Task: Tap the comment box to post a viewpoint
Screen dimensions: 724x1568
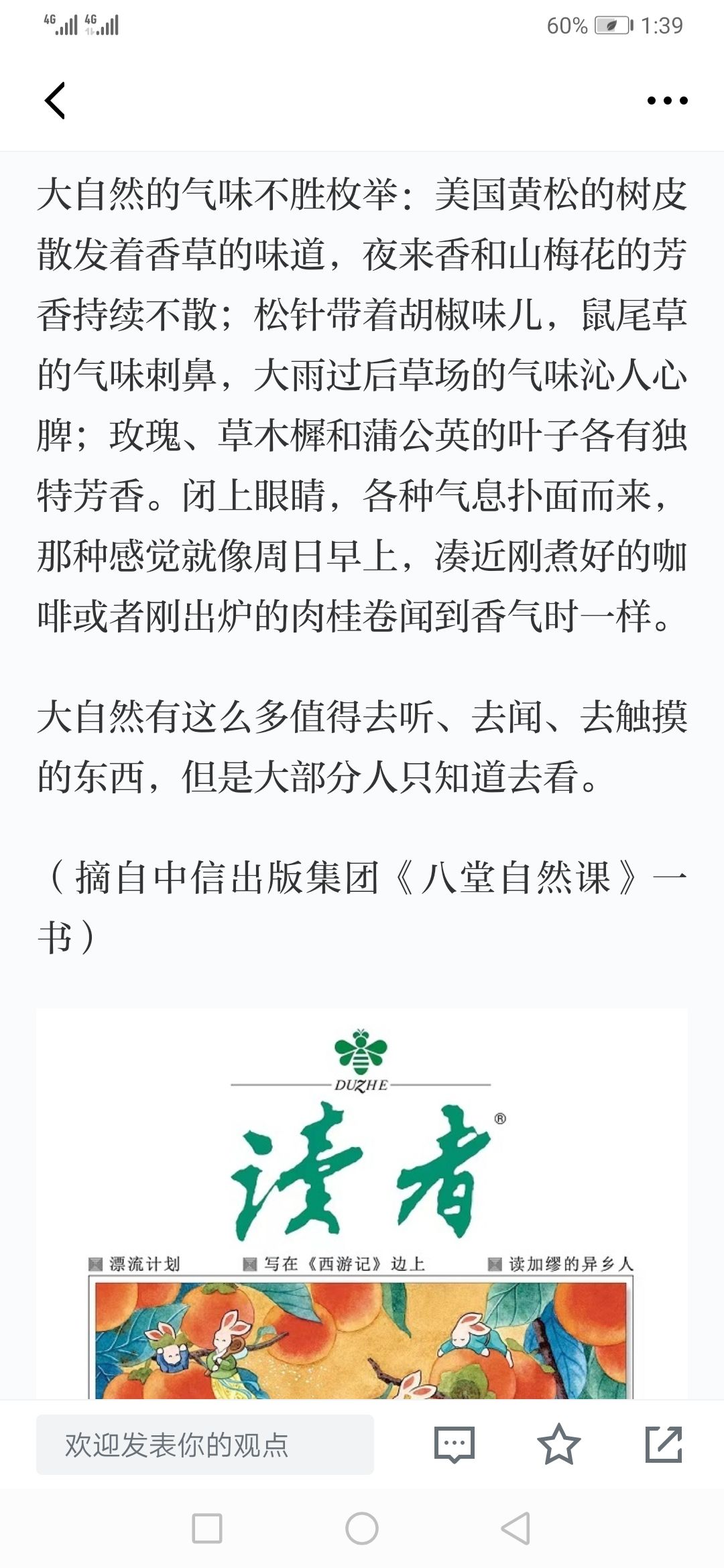Action: [x=204, y=1444]
